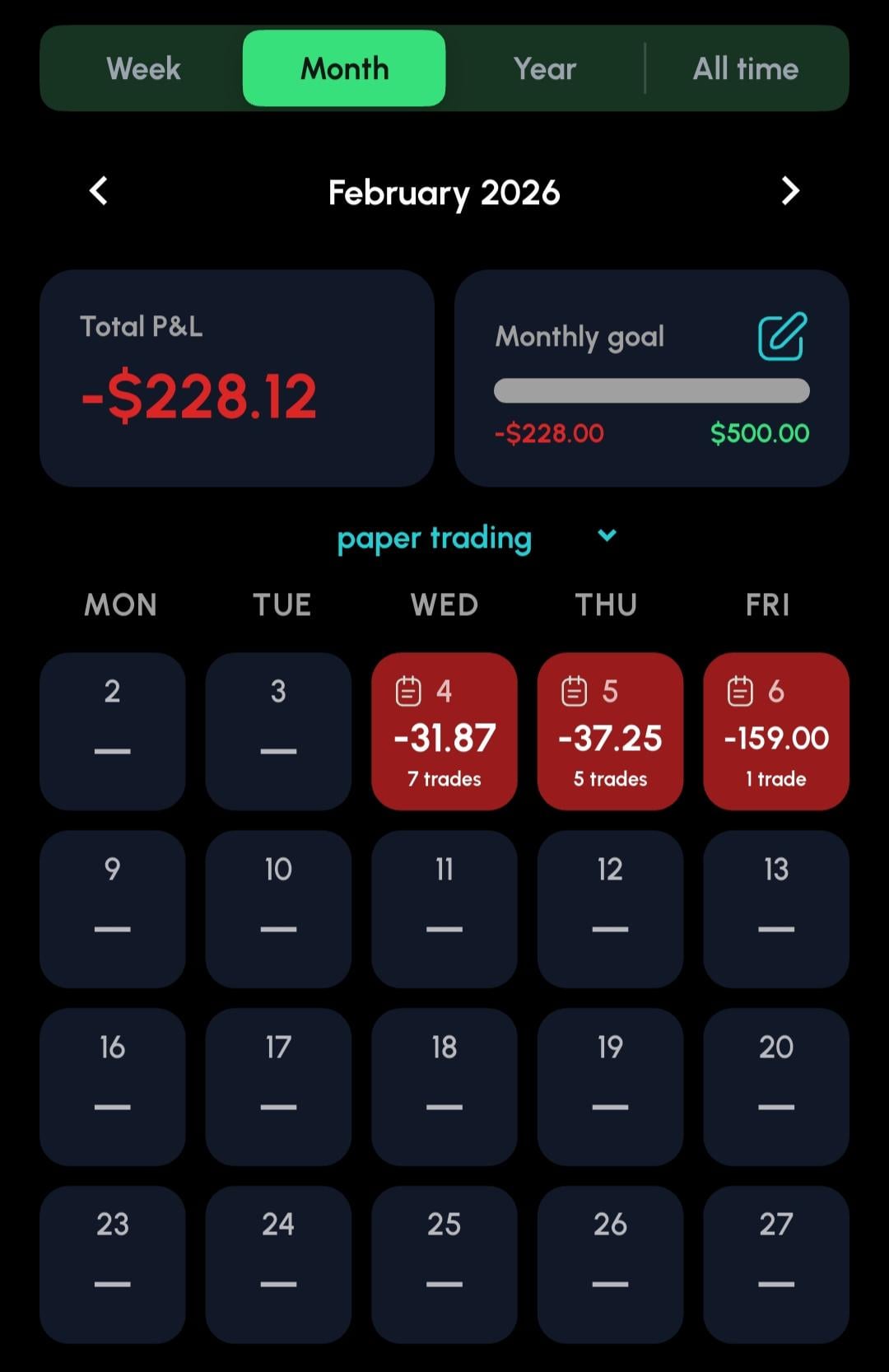This screenshot has height=1372, width=889.
Task: Select the day 27 calendar cell
Action: 775,1264
